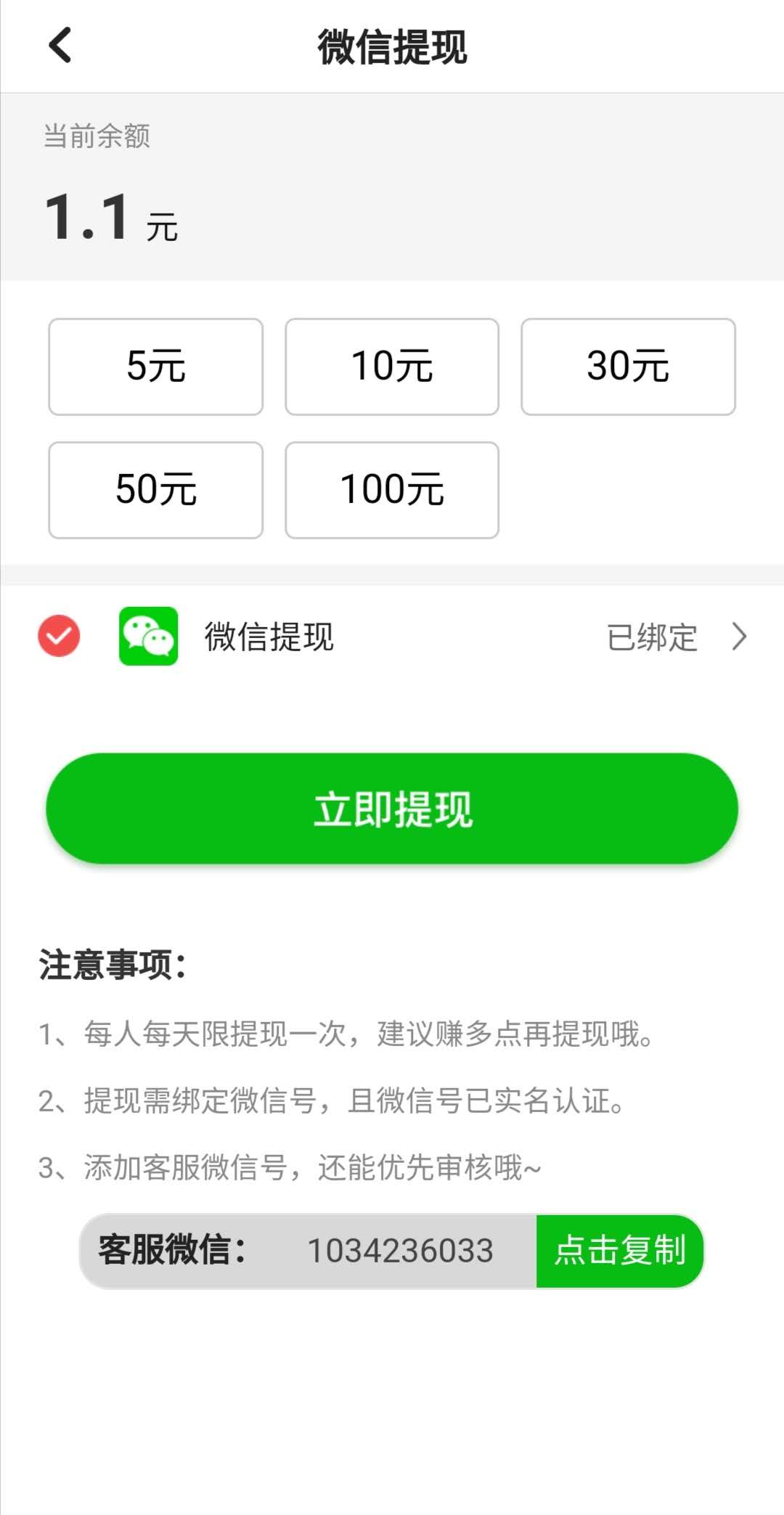Tap the green 立即提现 button
Image resolution: width=784 pixels, height=1515 pixels.
pyautogui.click(x=392, y=808)
